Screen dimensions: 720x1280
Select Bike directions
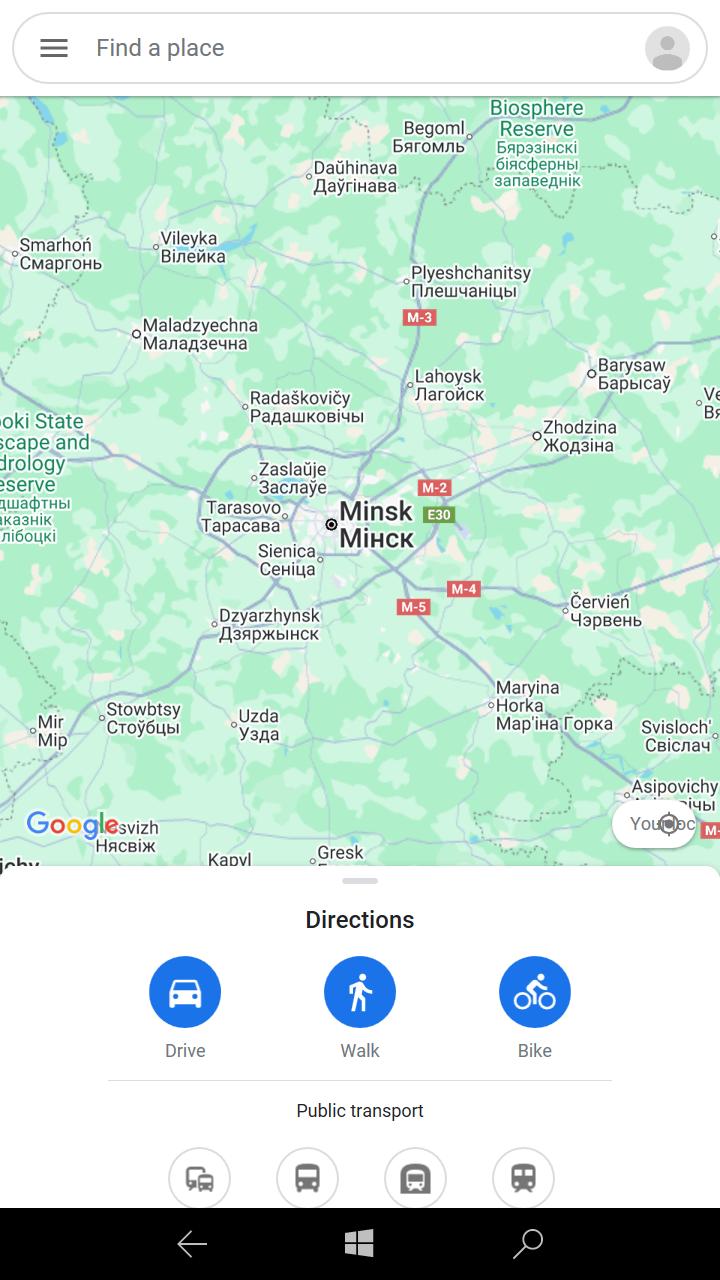(x=535, y=992)
